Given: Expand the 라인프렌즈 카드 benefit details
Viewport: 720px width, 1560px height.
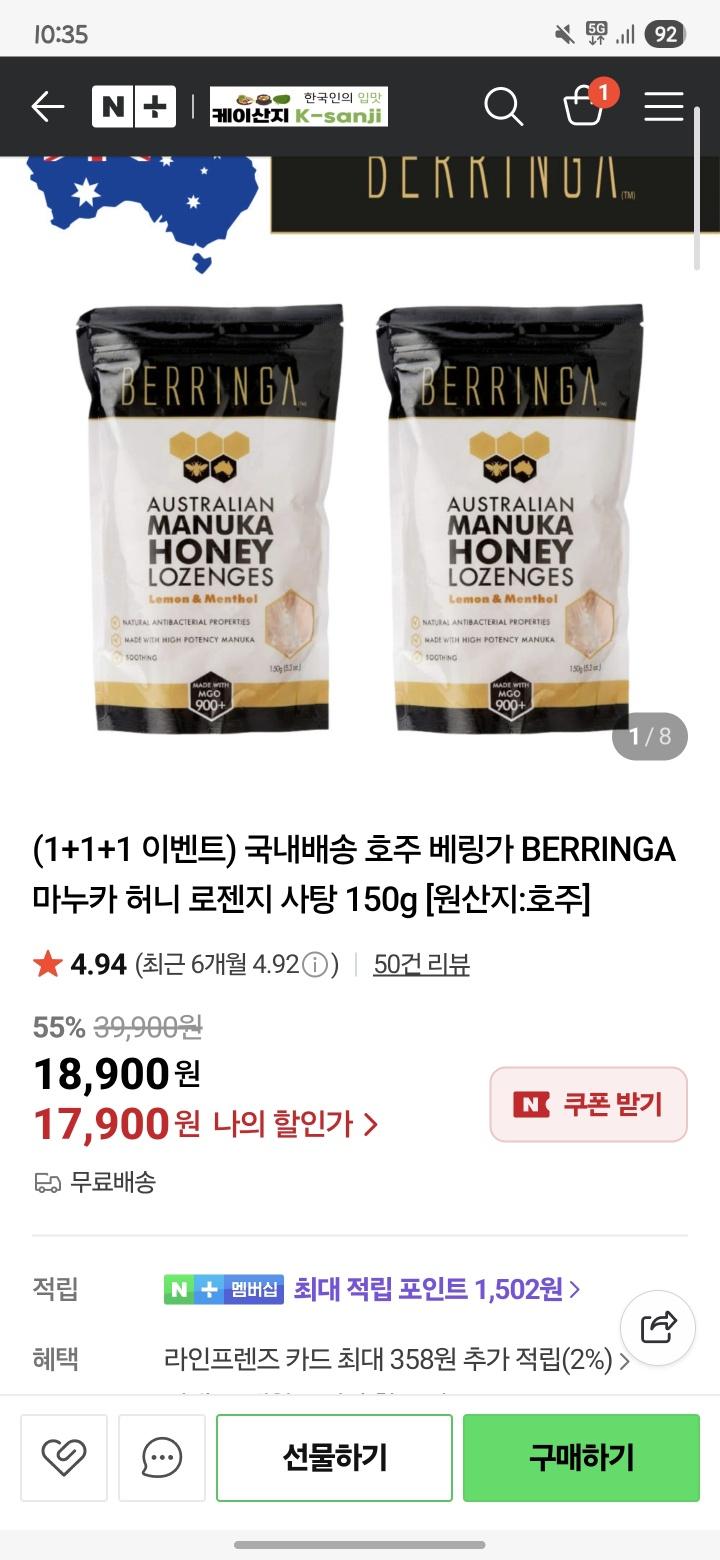Looking at the screenshot, I should coord(397,1360).
